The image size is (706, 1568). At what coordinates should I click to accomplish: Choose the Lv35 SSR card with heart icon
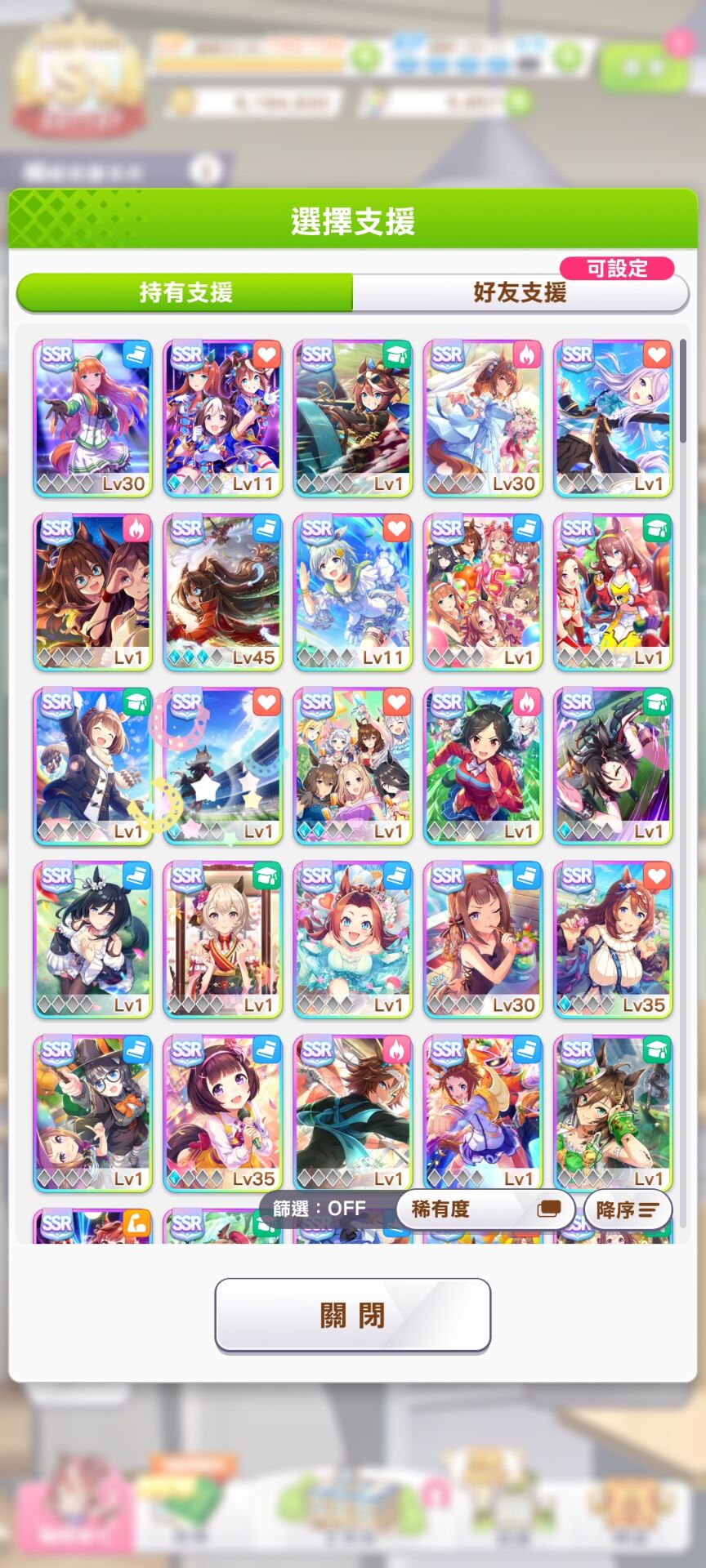coord(613,939)
